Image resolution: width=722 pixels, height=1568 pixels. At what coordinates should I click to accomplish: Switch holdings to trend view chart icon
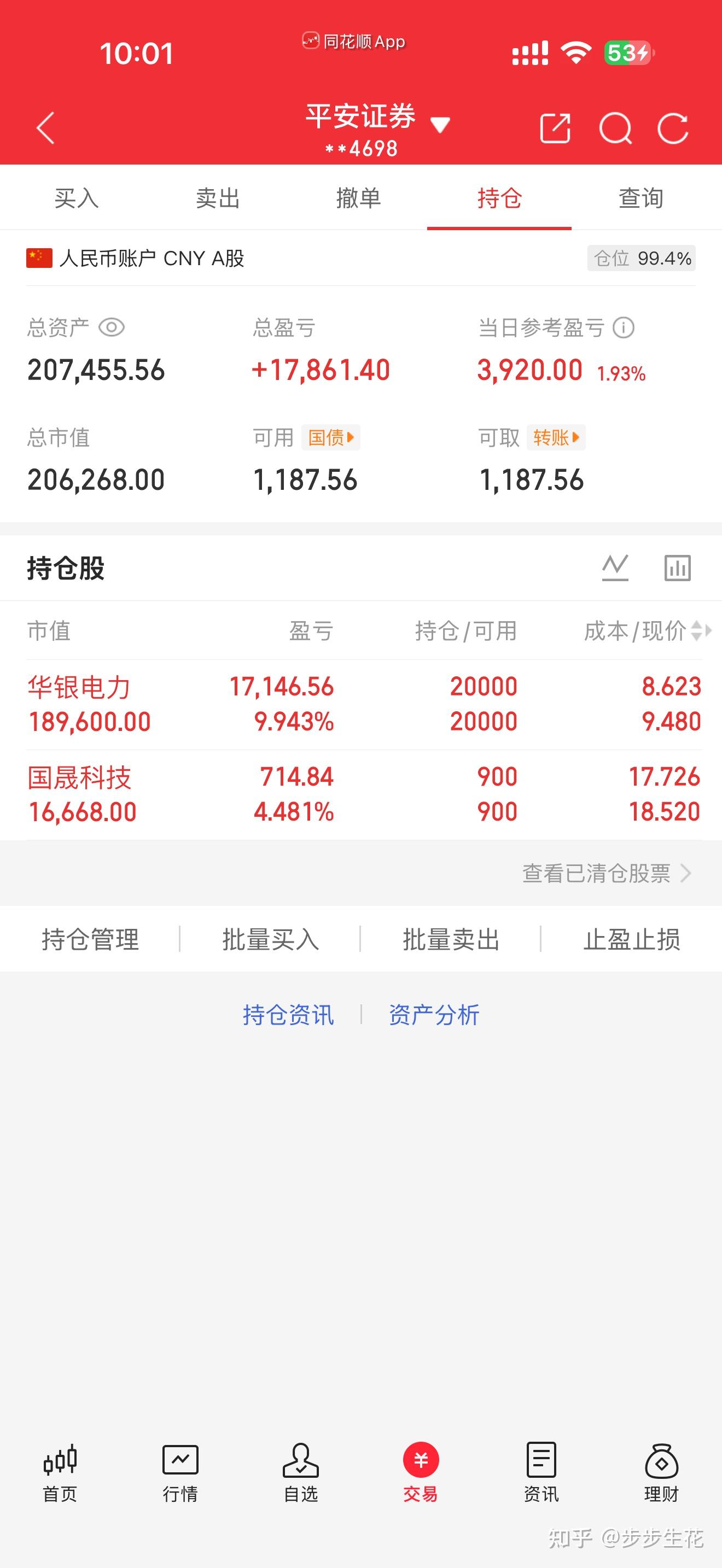click(615, 567)
